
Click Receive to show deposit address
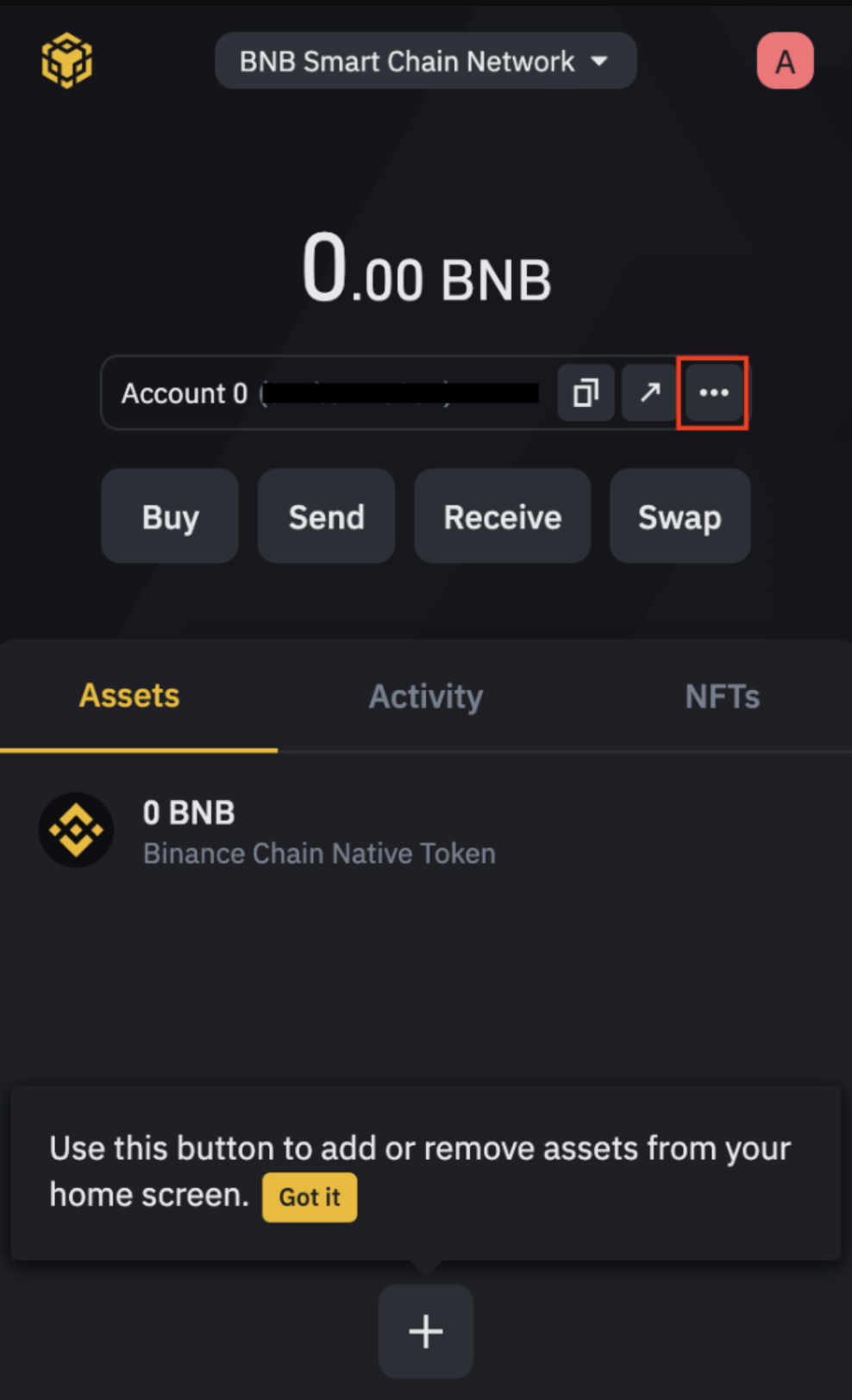coord(502,516)
